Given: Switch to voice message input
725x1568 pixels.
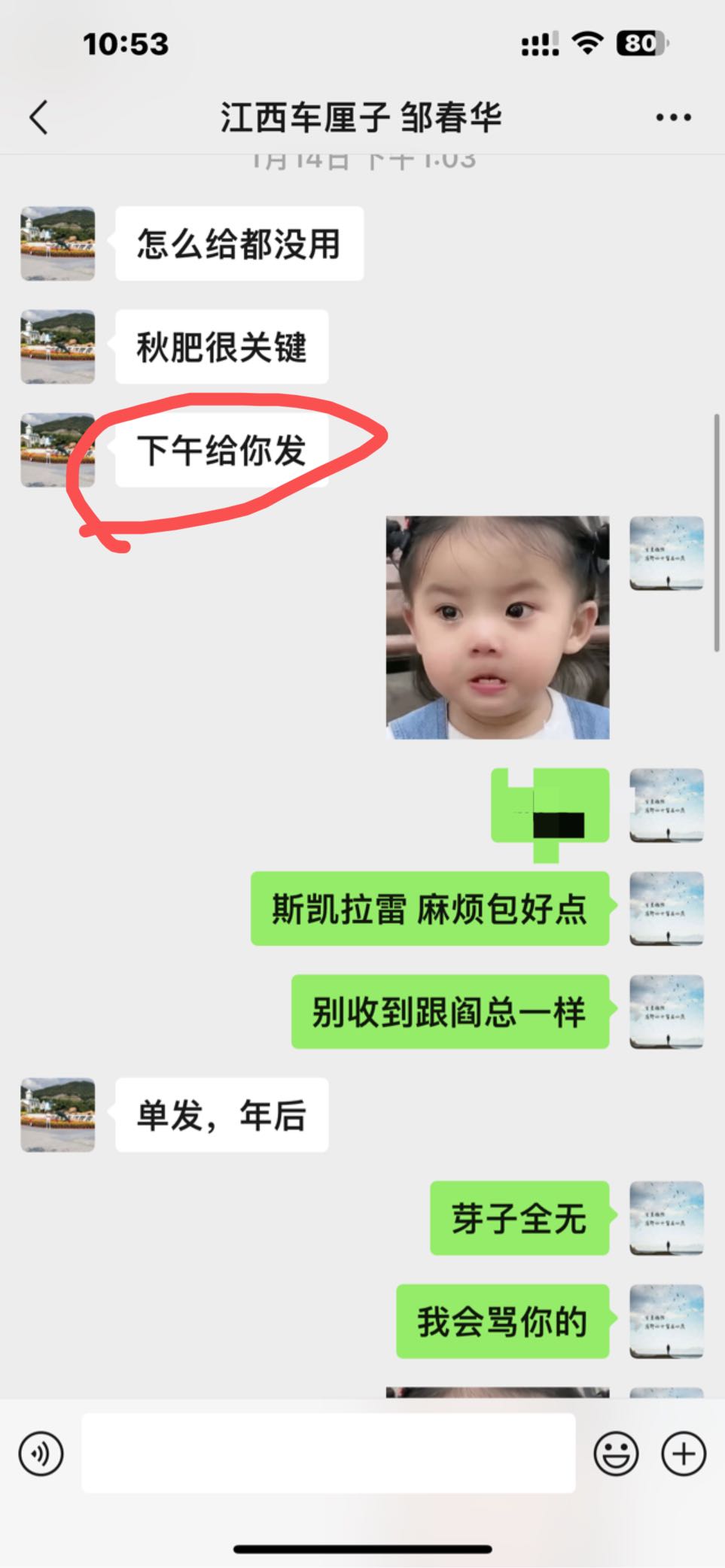Looking at the screenshot, I should 41,1454.
